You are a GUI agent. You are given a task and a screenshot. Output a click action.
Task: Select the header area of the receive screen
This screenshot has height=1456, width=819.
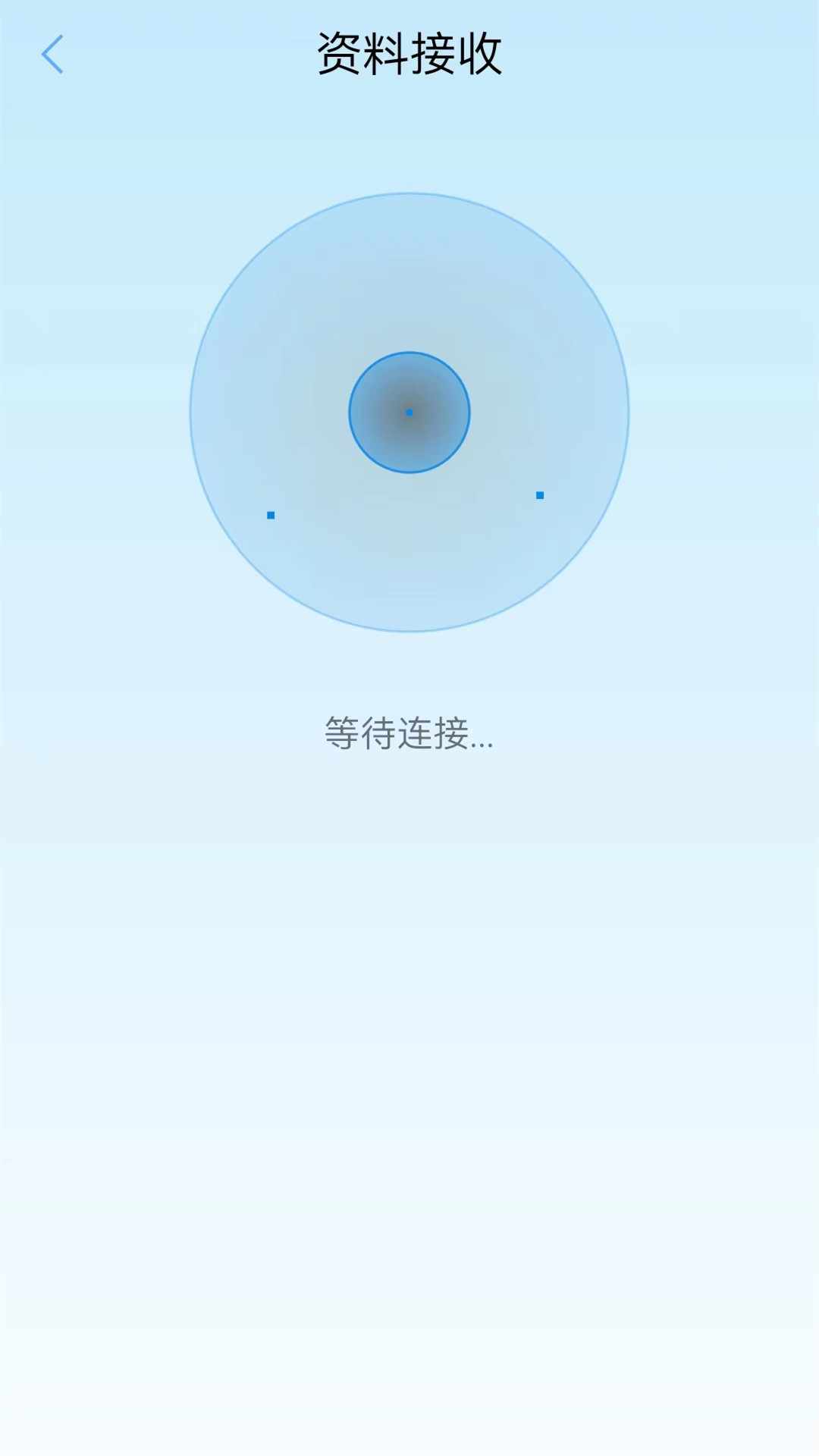point(409,55)
